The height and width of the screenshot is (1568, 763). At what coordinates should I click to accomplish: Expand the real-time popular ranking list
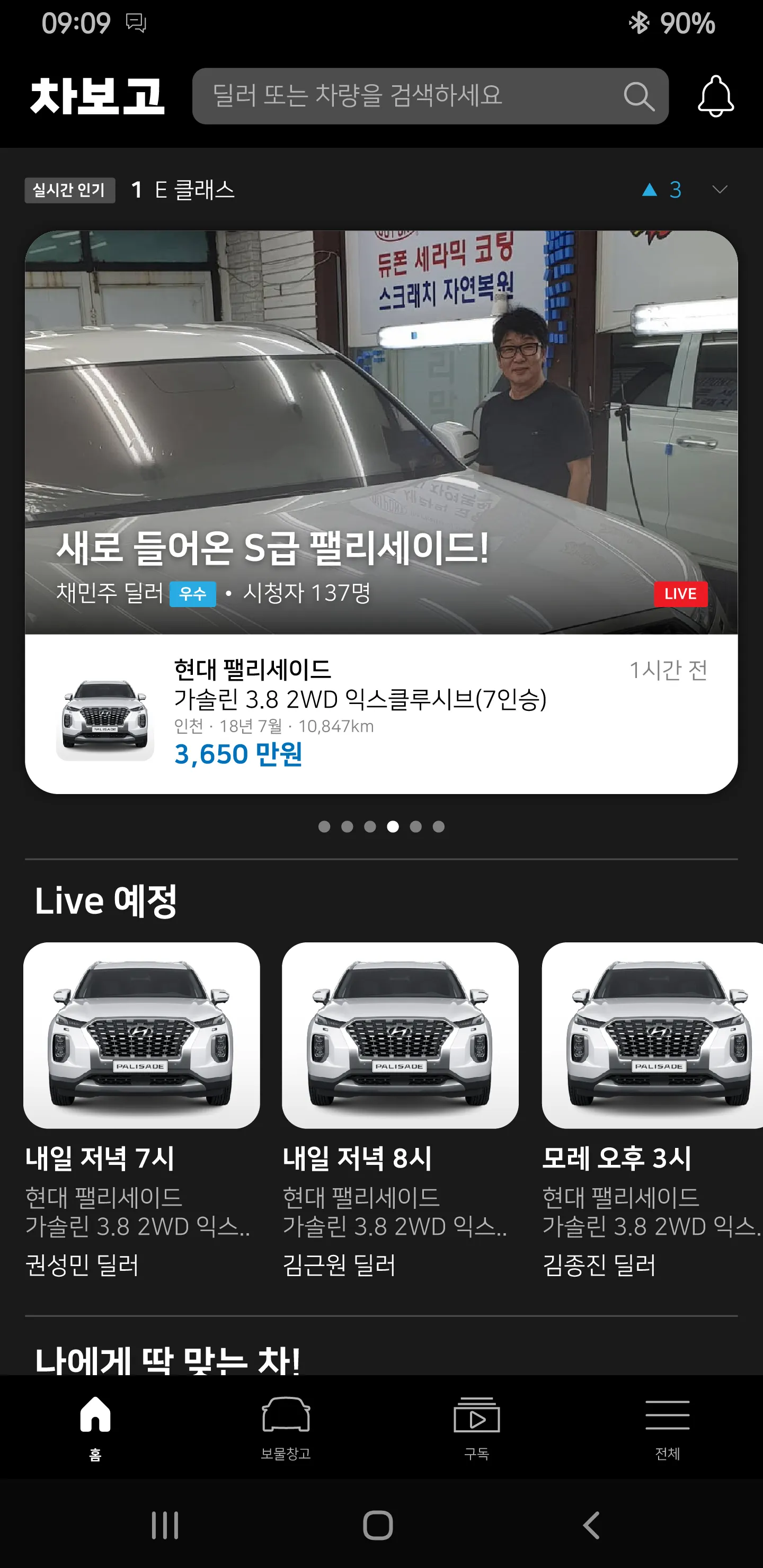[x=719, y=190]
